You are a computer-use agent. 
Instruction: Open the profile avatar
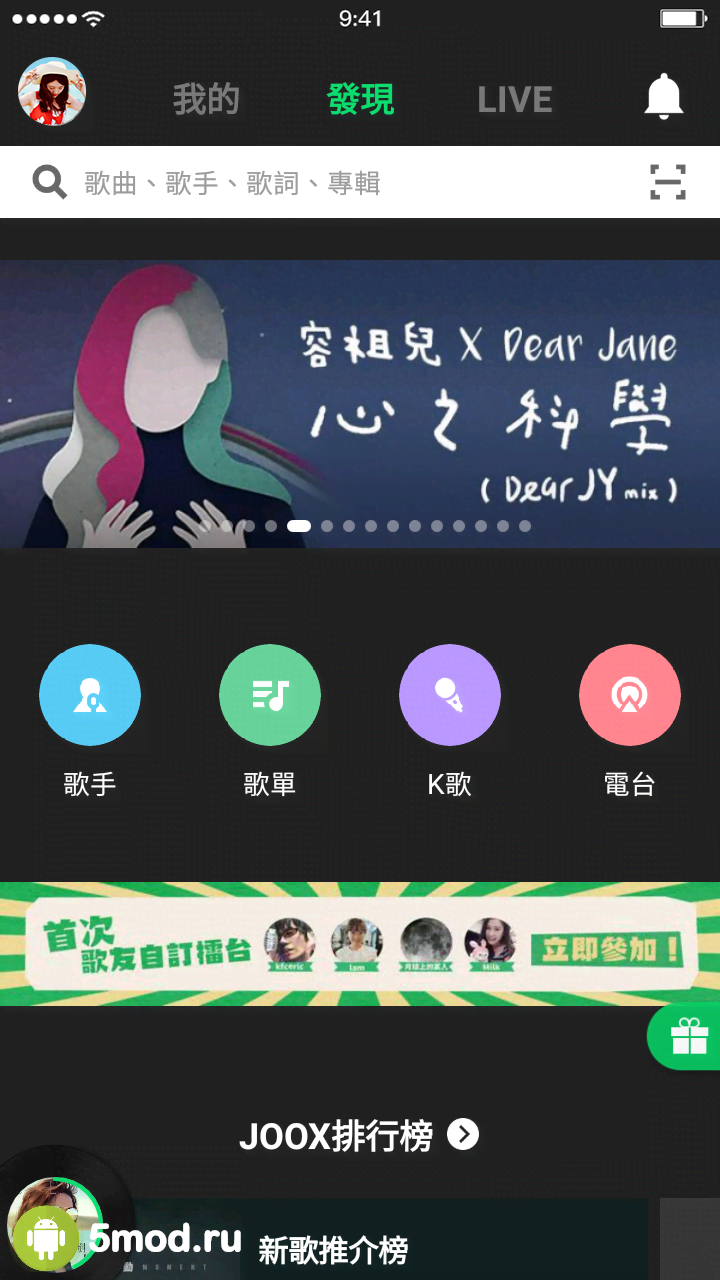pos(52,92)
